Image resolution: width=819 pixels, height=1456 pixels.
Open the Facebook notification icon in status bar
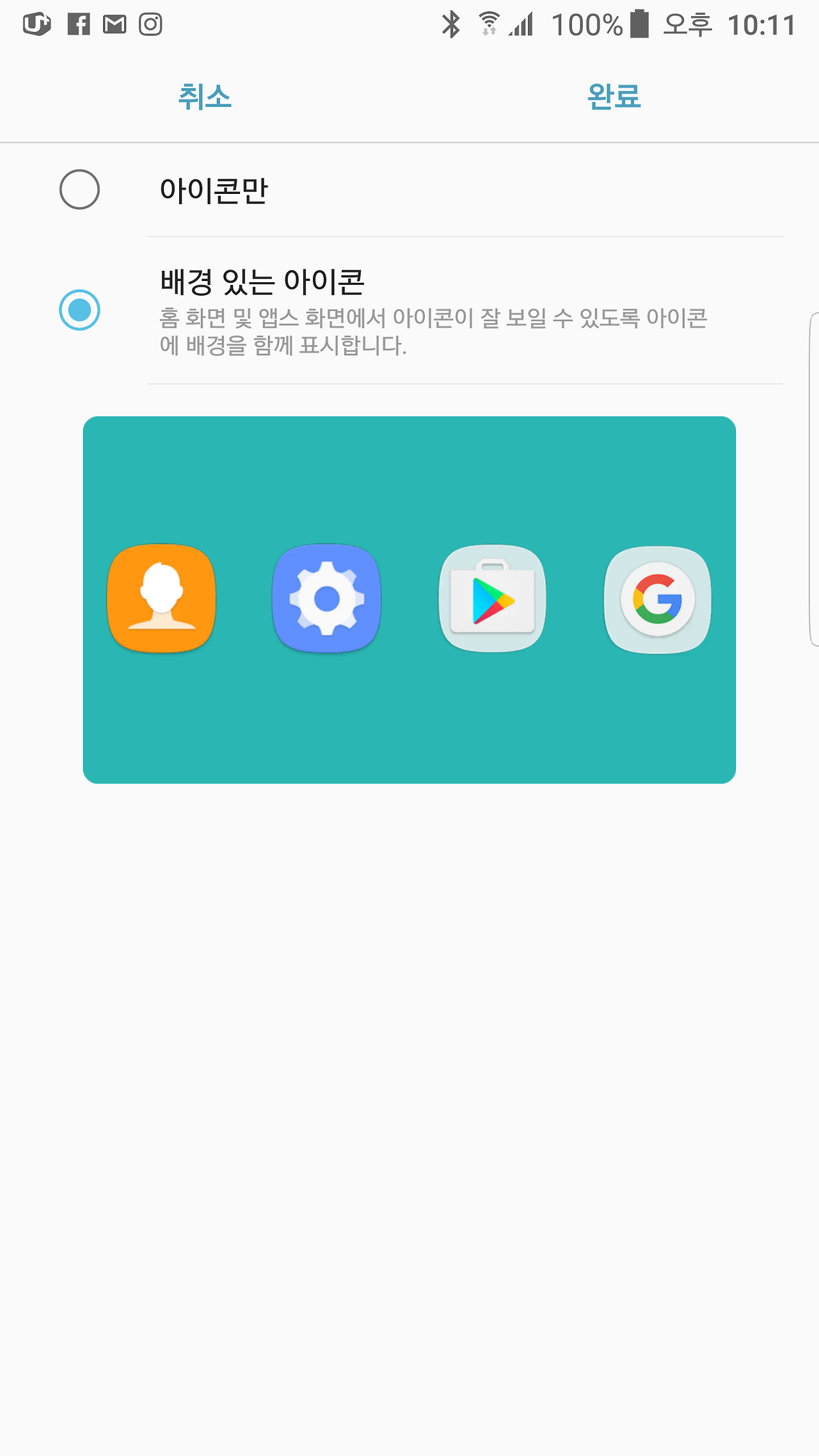pos(78,24)
